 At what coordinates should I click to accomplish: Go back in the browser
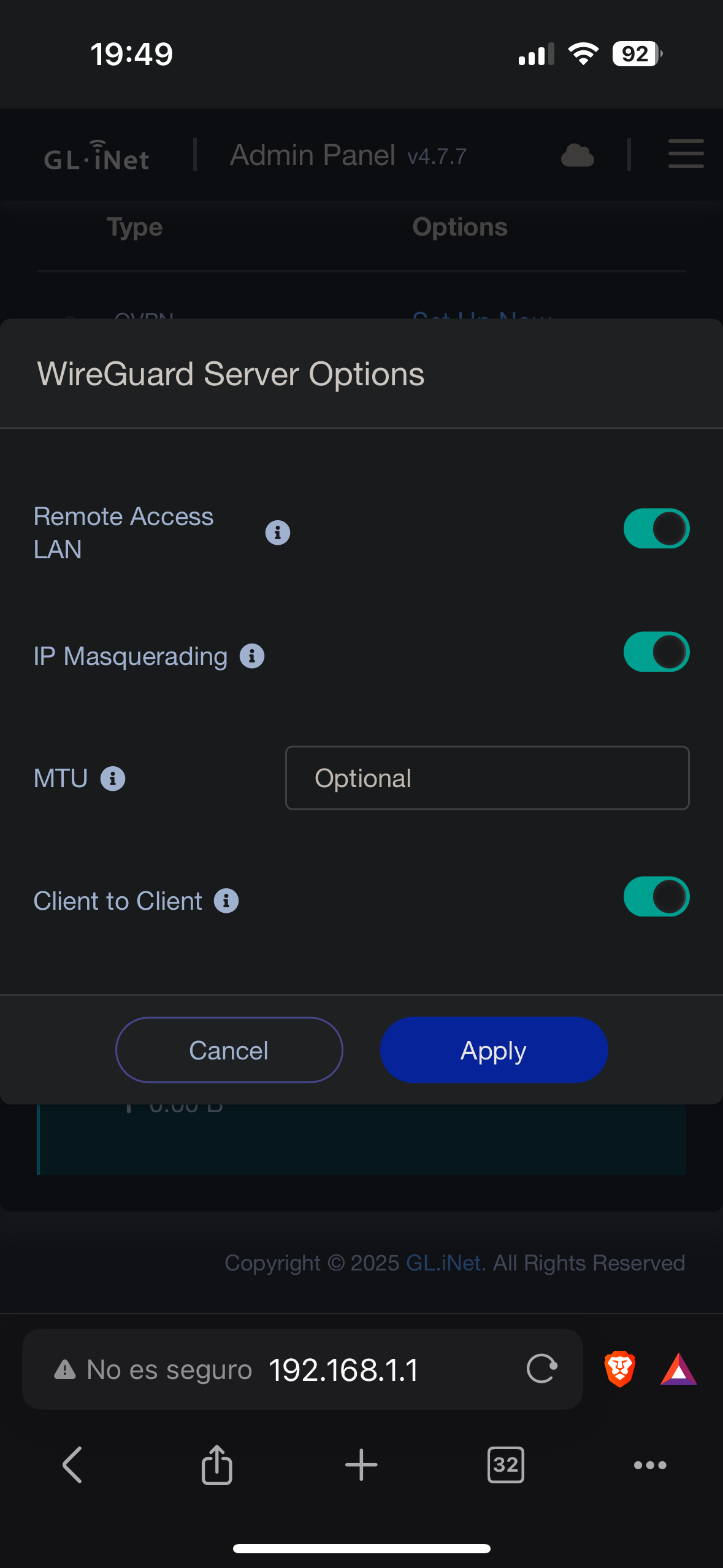coord(72,1465)
